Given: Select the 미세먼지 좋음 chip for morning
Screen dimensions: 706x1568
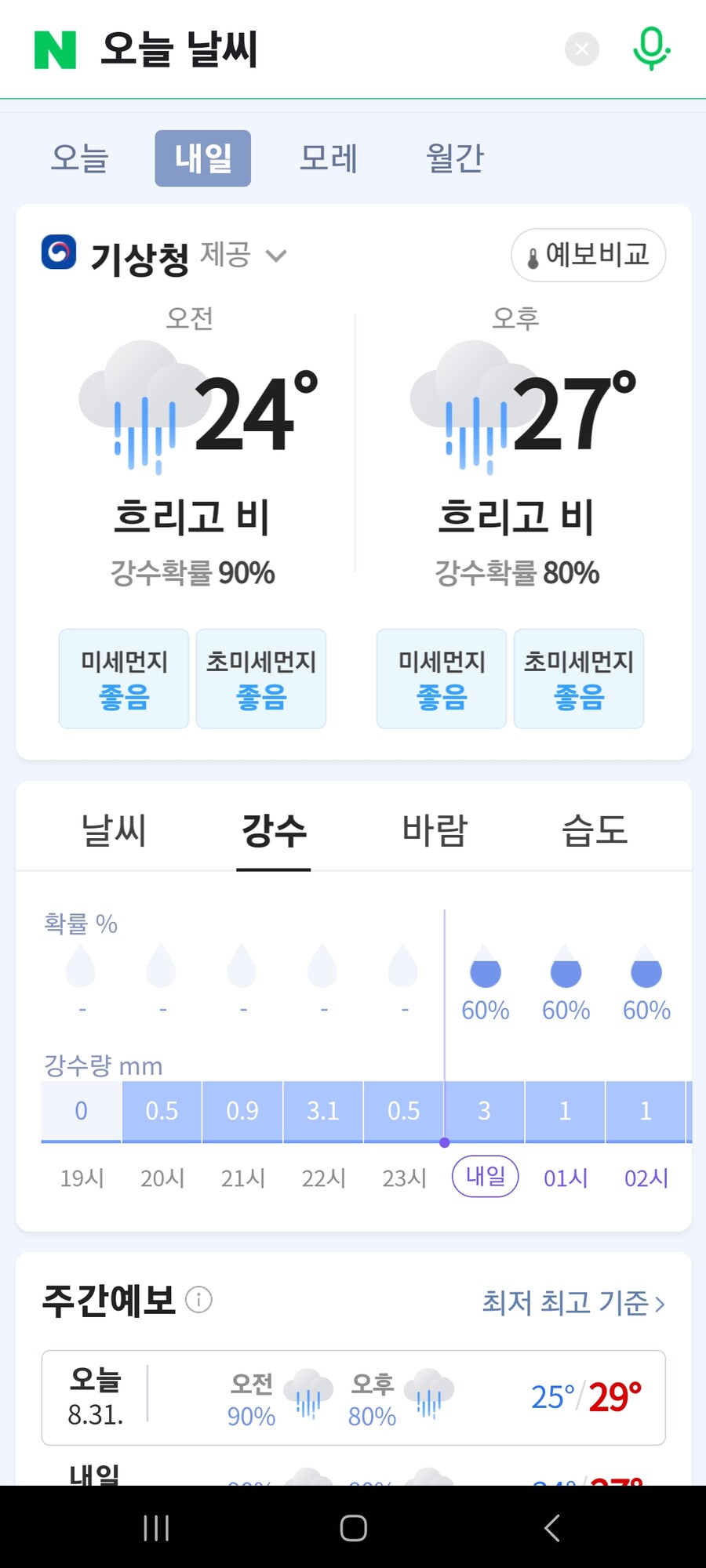Looking at the screenshot, I should point(123,679).
